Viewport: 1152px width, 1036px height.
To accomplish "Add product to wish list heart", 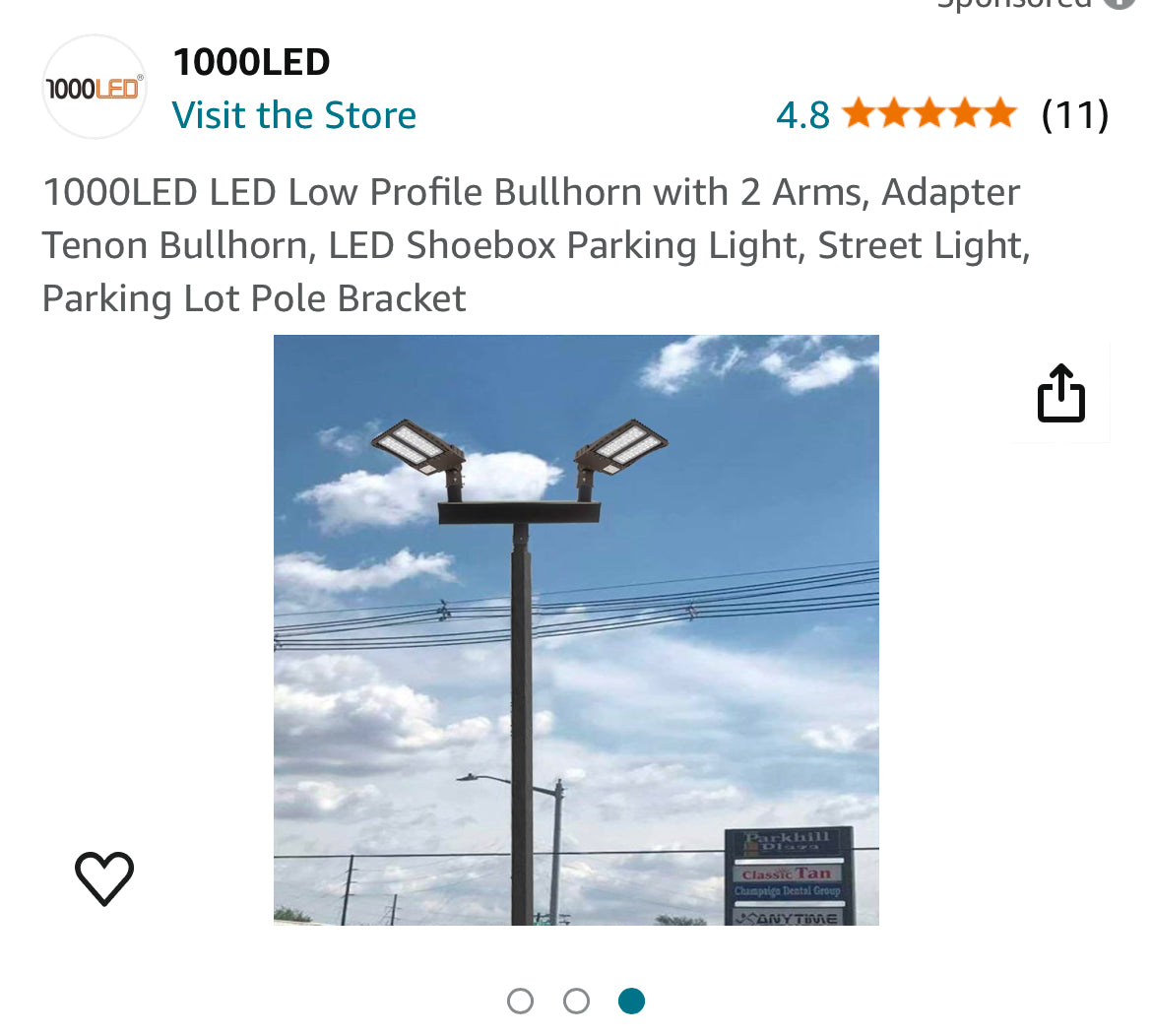I will pyautogui.click(x=104, y=877).
